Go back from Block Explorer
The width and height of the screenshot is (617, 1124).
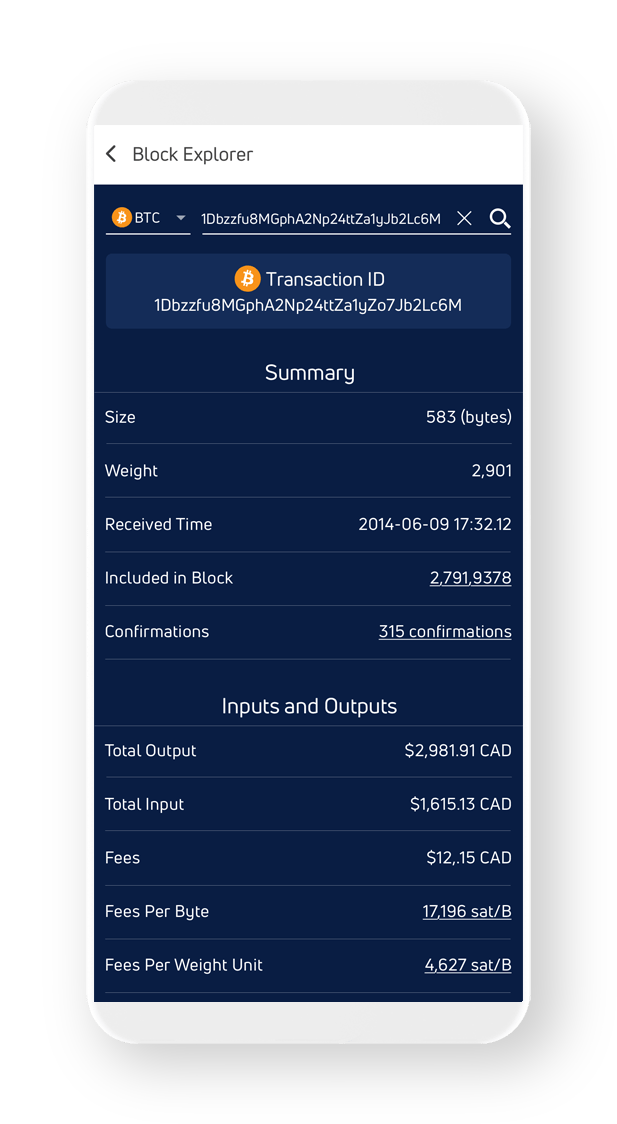(x=111, y=154)
